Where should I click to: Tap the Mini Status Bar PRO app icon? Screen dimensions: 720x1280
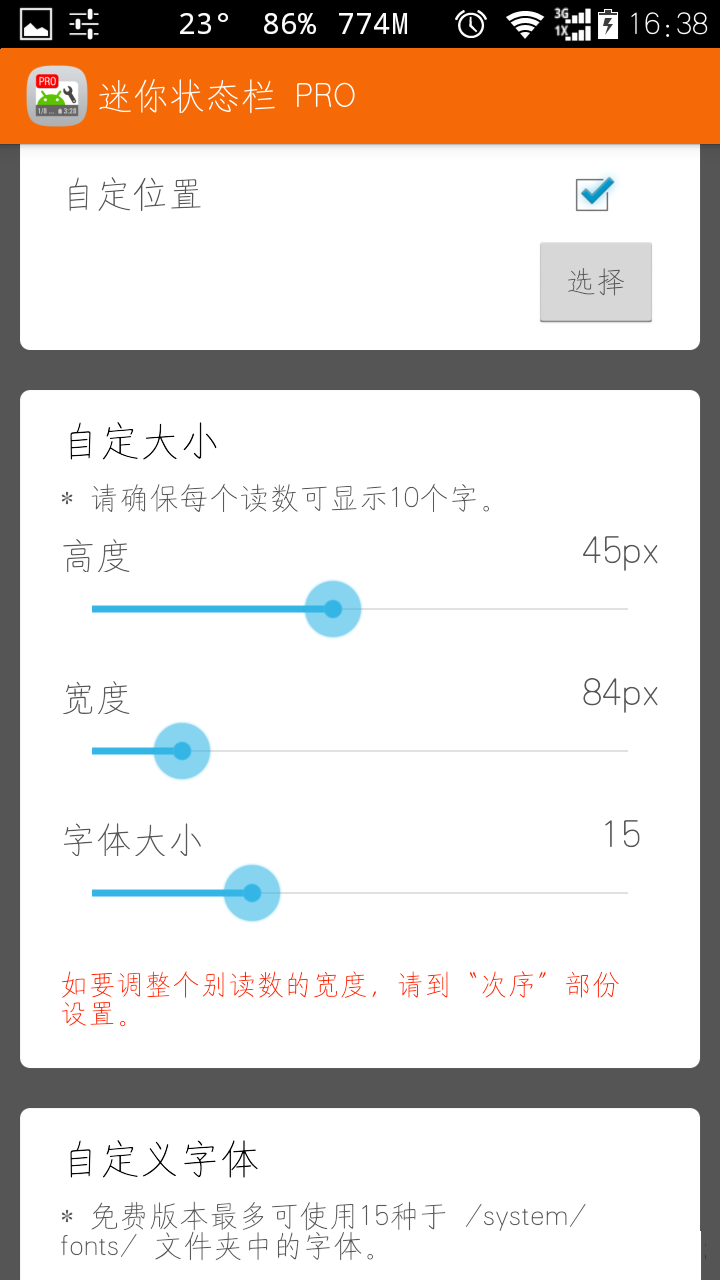pos(56,95)
